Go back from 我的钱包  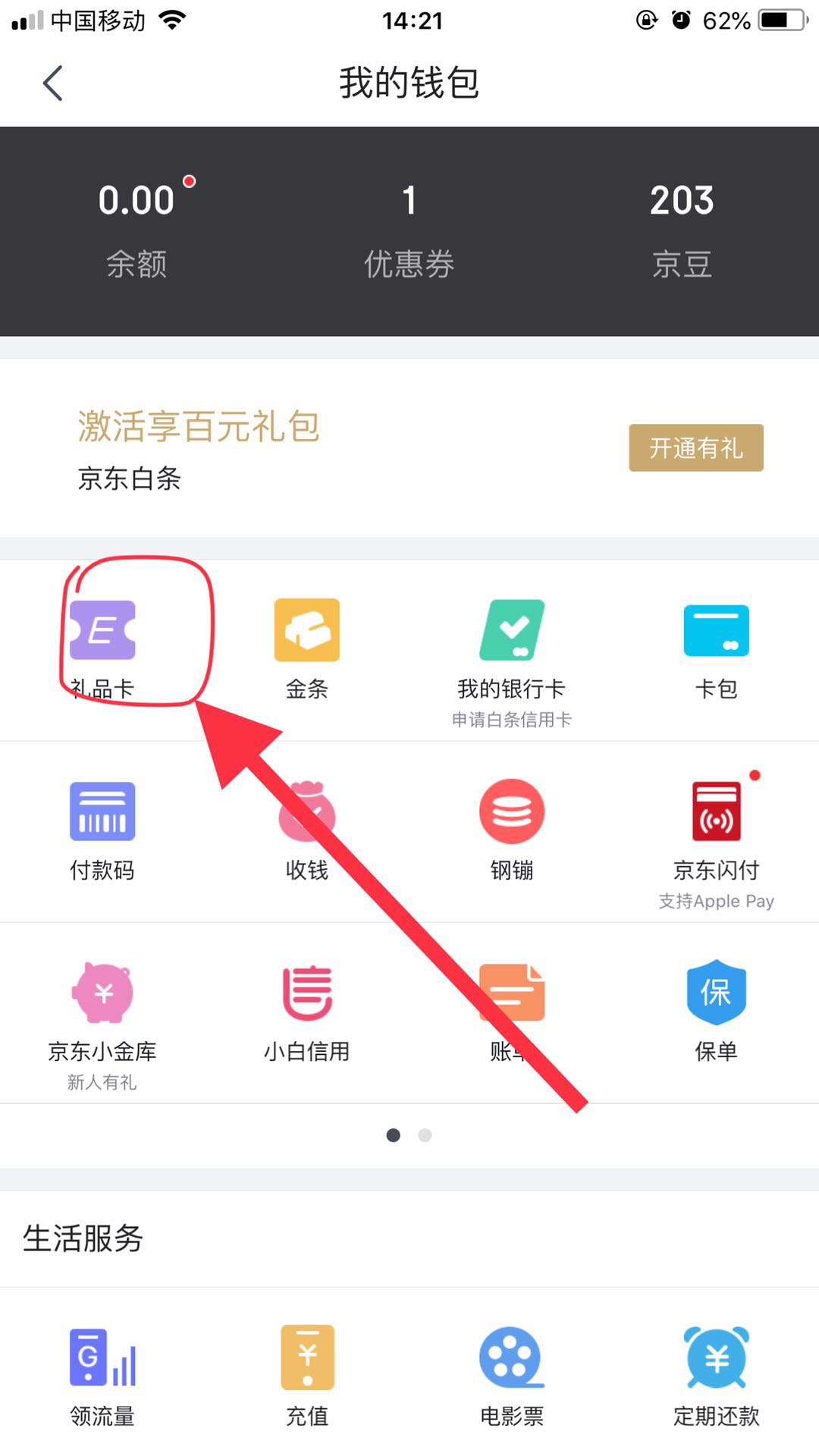pyautogui.click(x=53, y=83)
